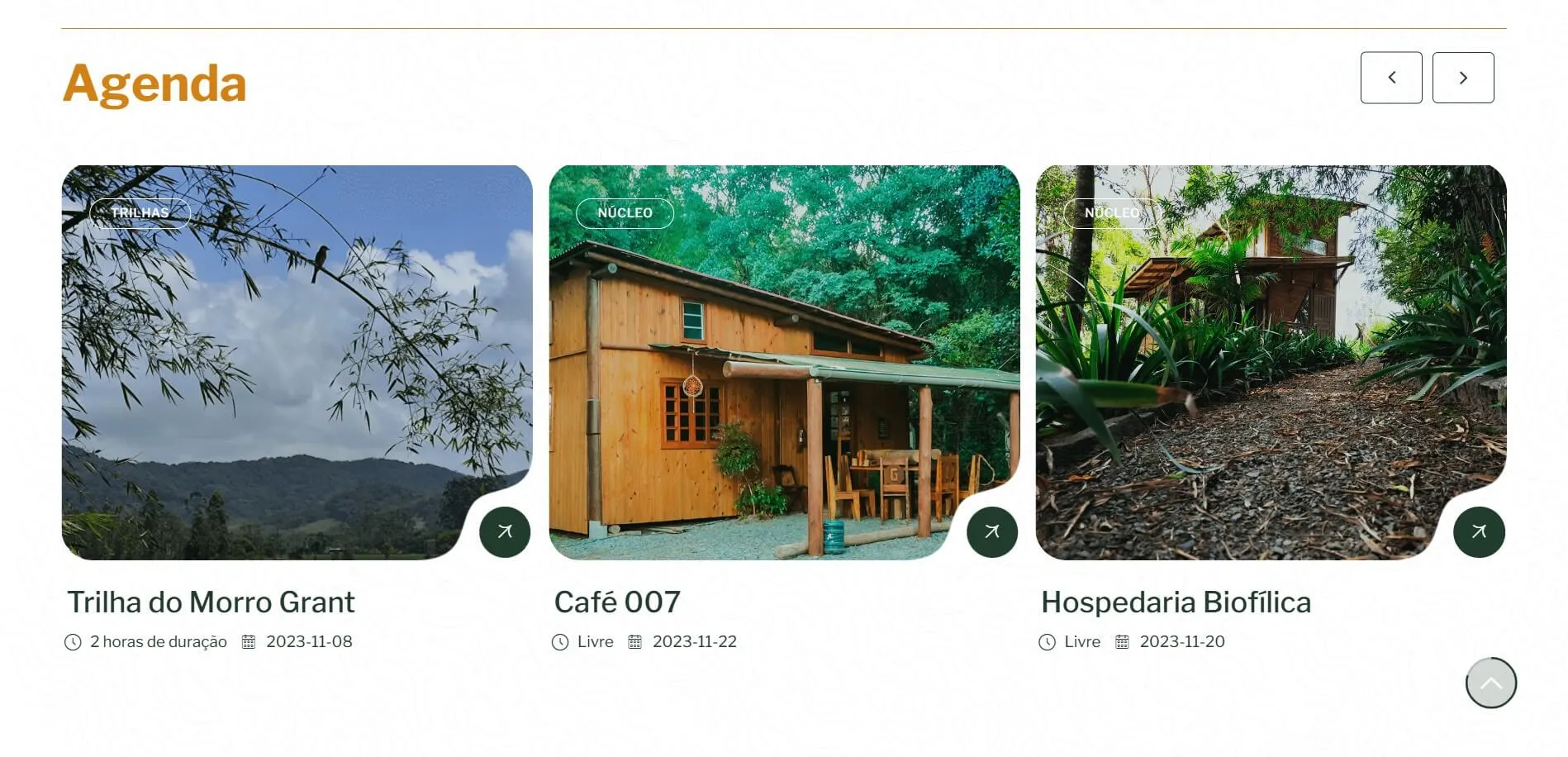Tap the arrow button on Hospedaria Biofílica
Image resolution: width=1568 pixels, height=757 pixels.
click(x=1479, y=531)
